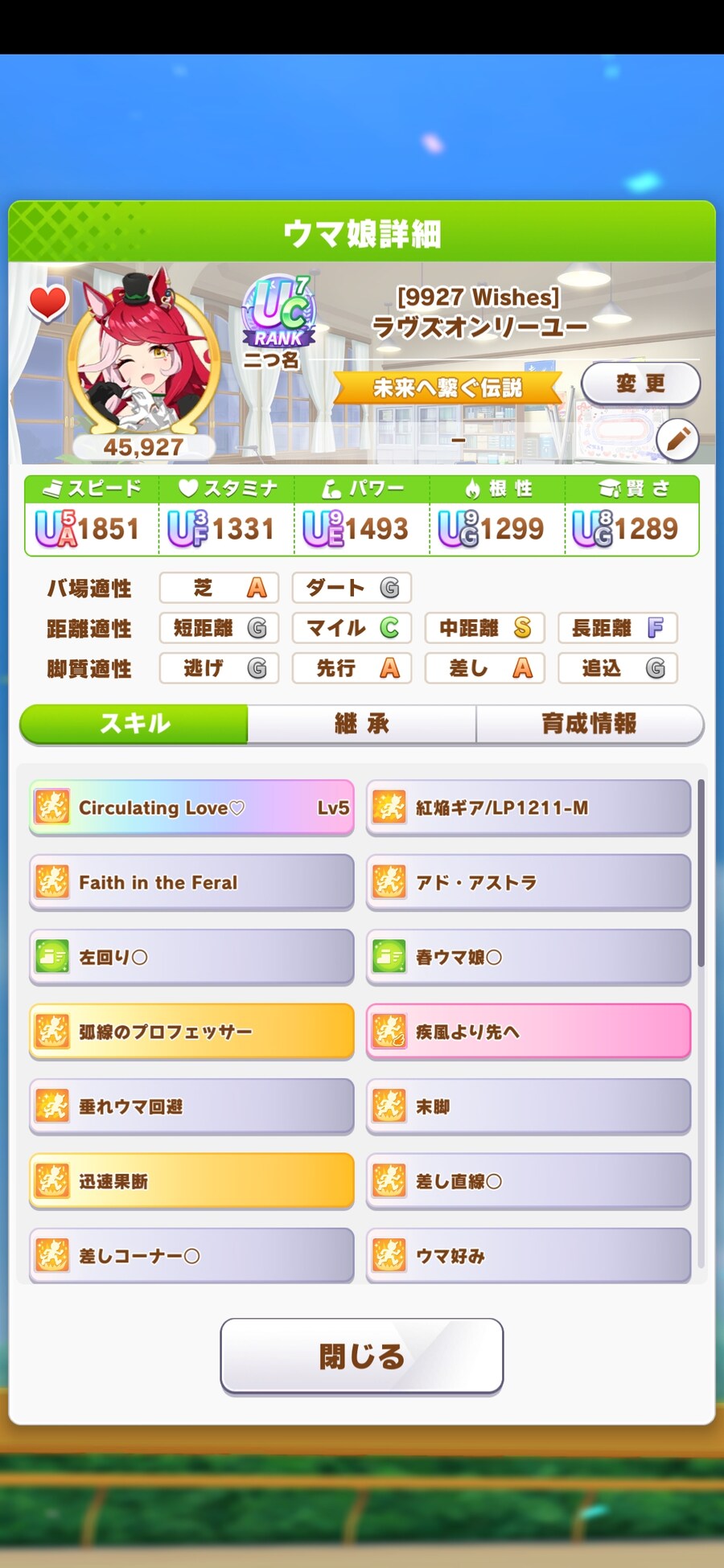Tap the 変更 button

pyautogui.click(x=640, y=384)
